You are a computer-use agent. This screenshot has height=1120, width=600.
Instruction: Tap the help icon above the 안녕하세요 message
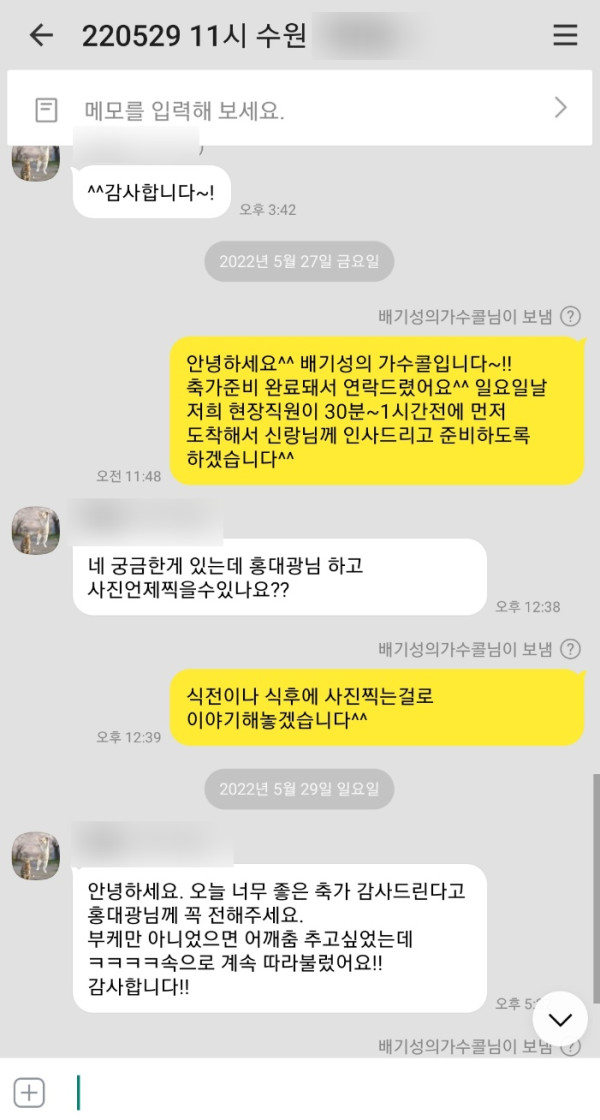click(x=570, y=317)
